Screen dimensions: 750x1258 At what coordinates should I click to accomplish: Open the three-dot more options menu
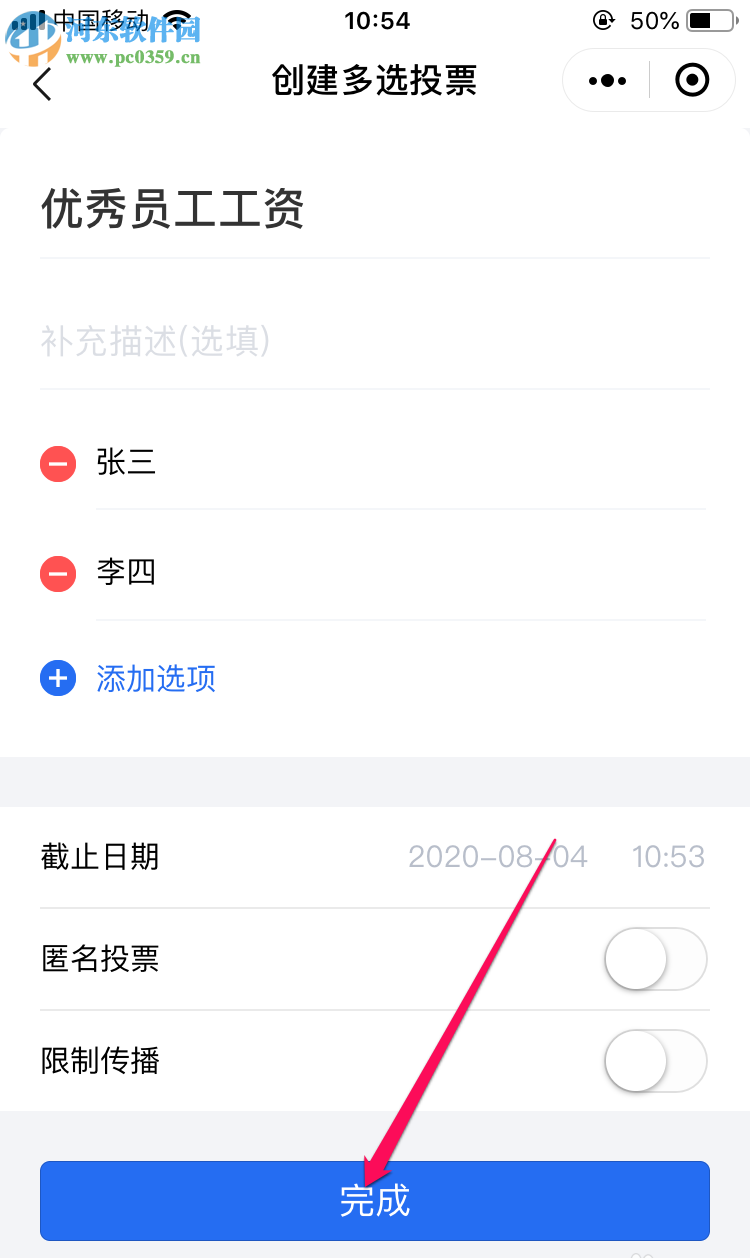coord(607,80)
